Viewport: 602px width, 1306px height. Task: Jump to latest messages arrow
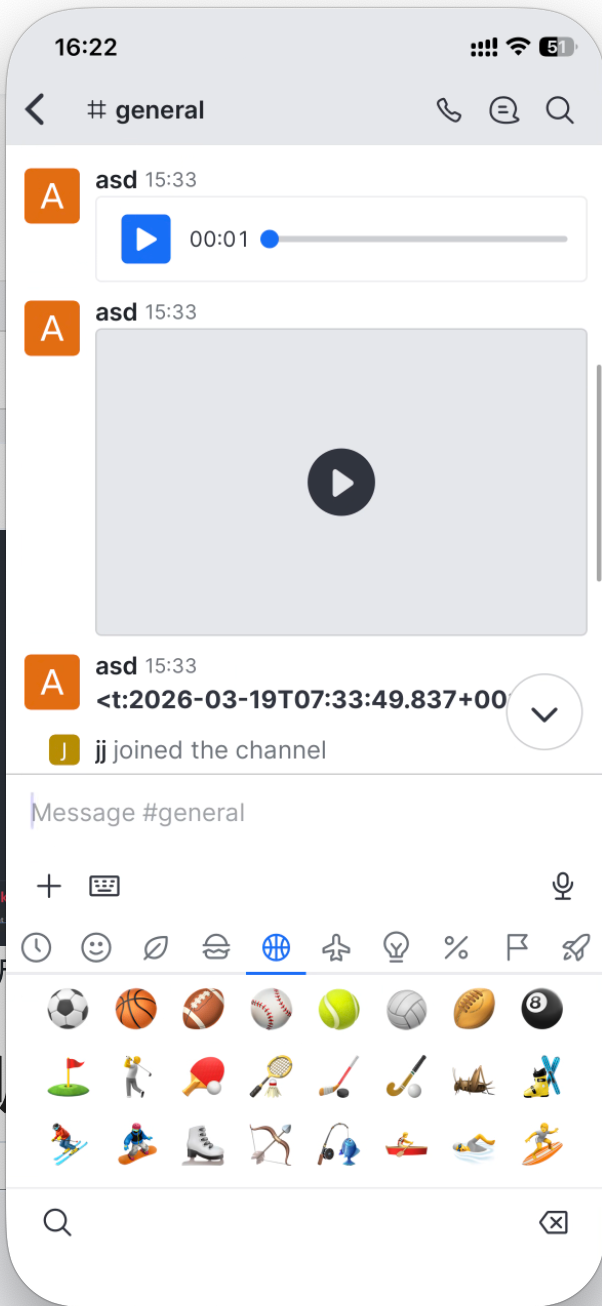tap(544, 713)
